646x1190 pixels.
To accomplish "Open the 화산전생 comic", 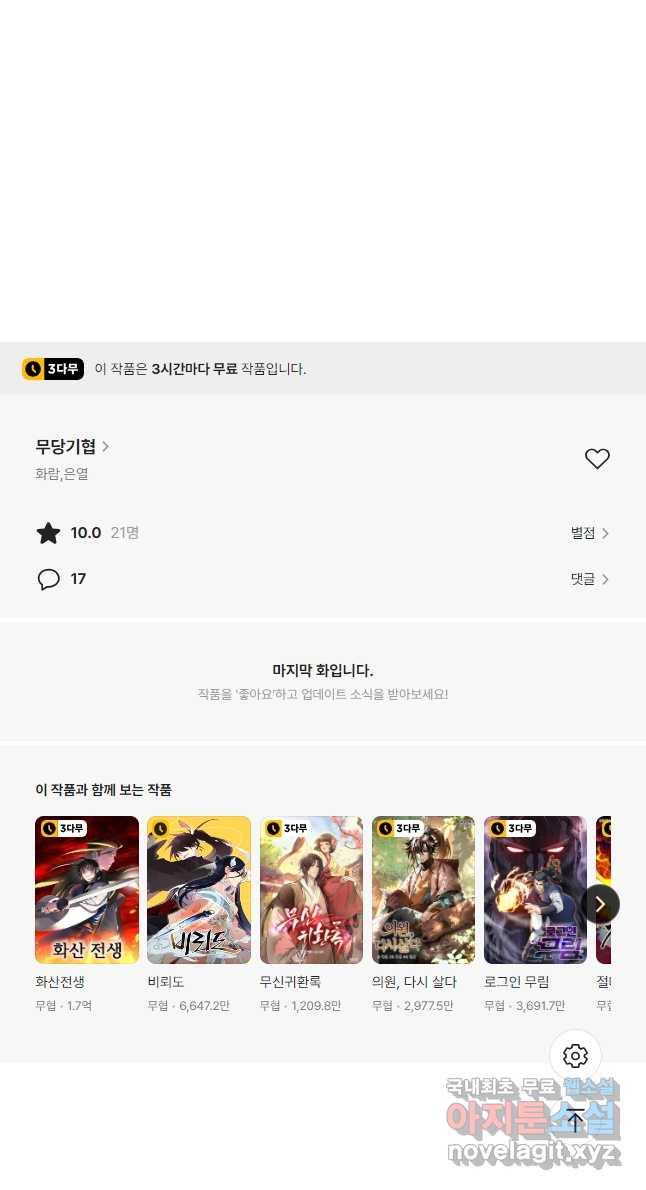I will pos(87,890).
